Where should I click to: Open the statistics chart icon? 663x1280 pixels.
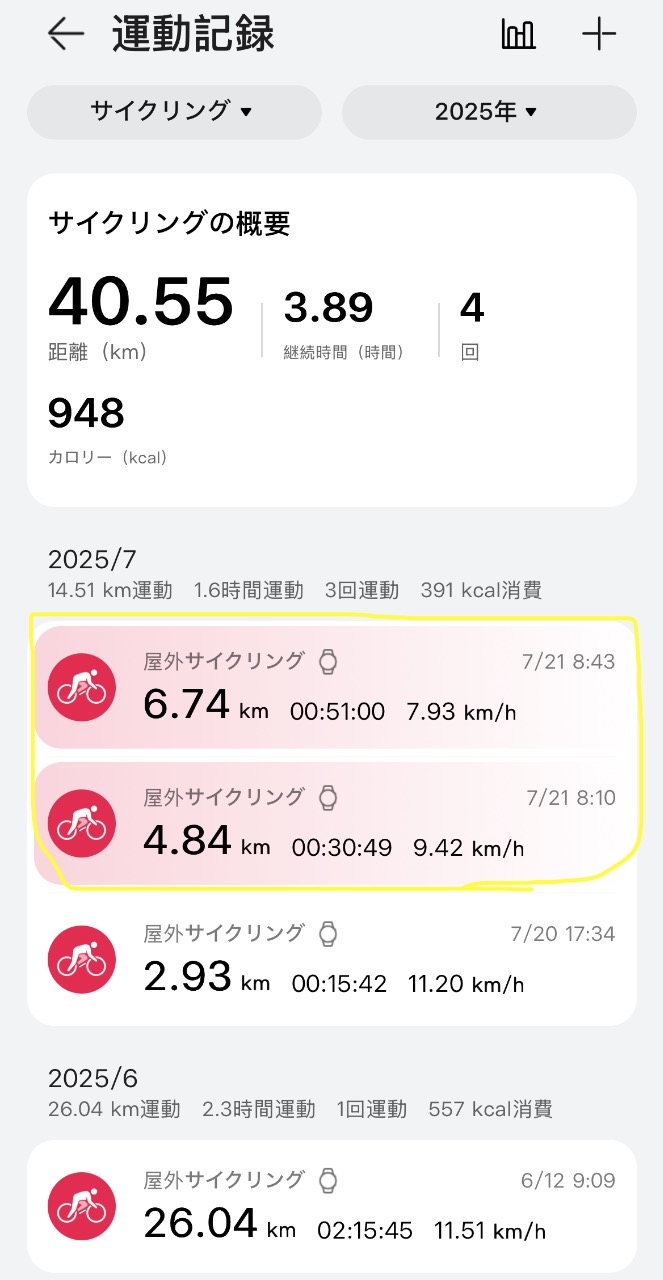tap(518, 34)
